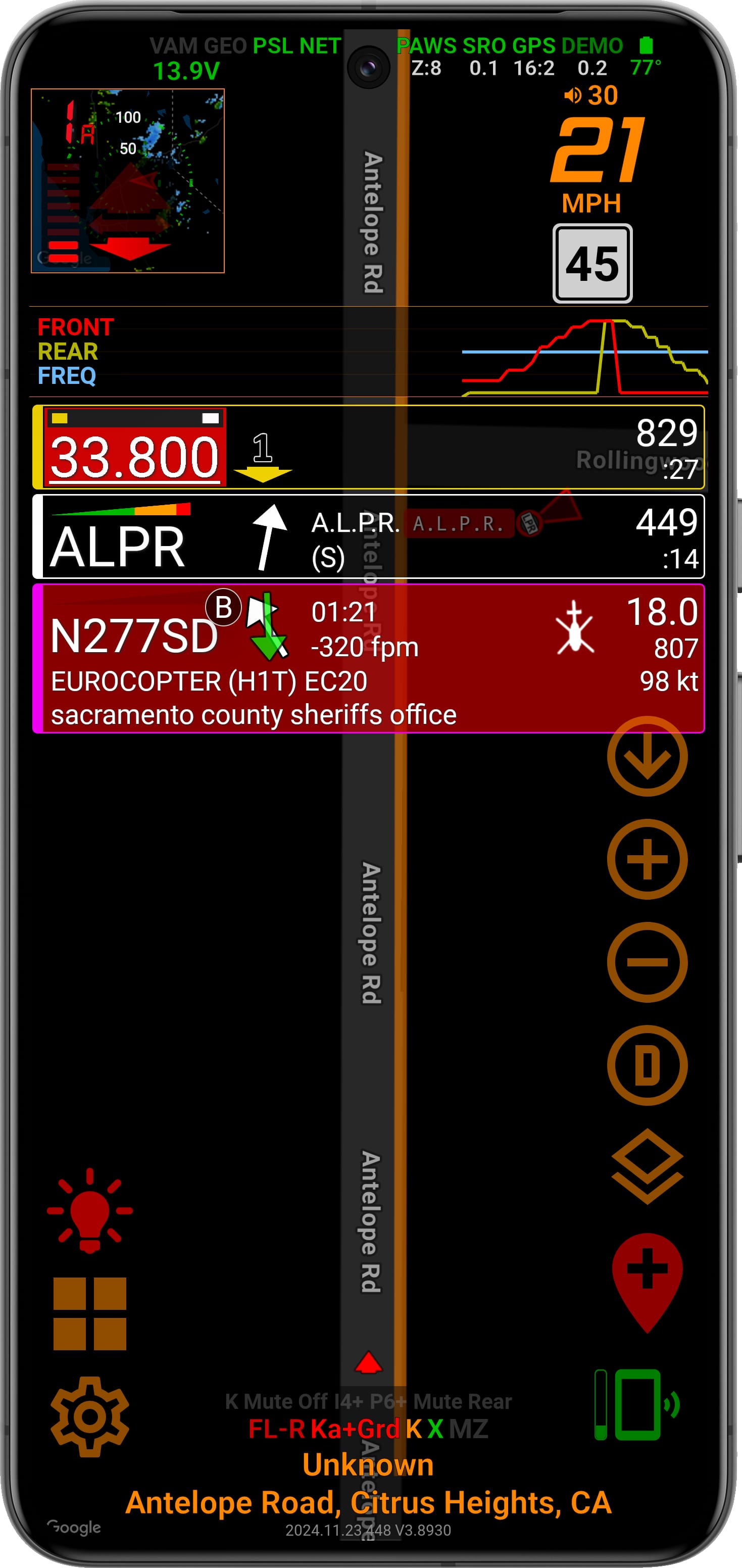Tap the map layers diamond icon
Image resolution: width=742 pixels, height=1568 pixels.
[x=647, y=1158]
